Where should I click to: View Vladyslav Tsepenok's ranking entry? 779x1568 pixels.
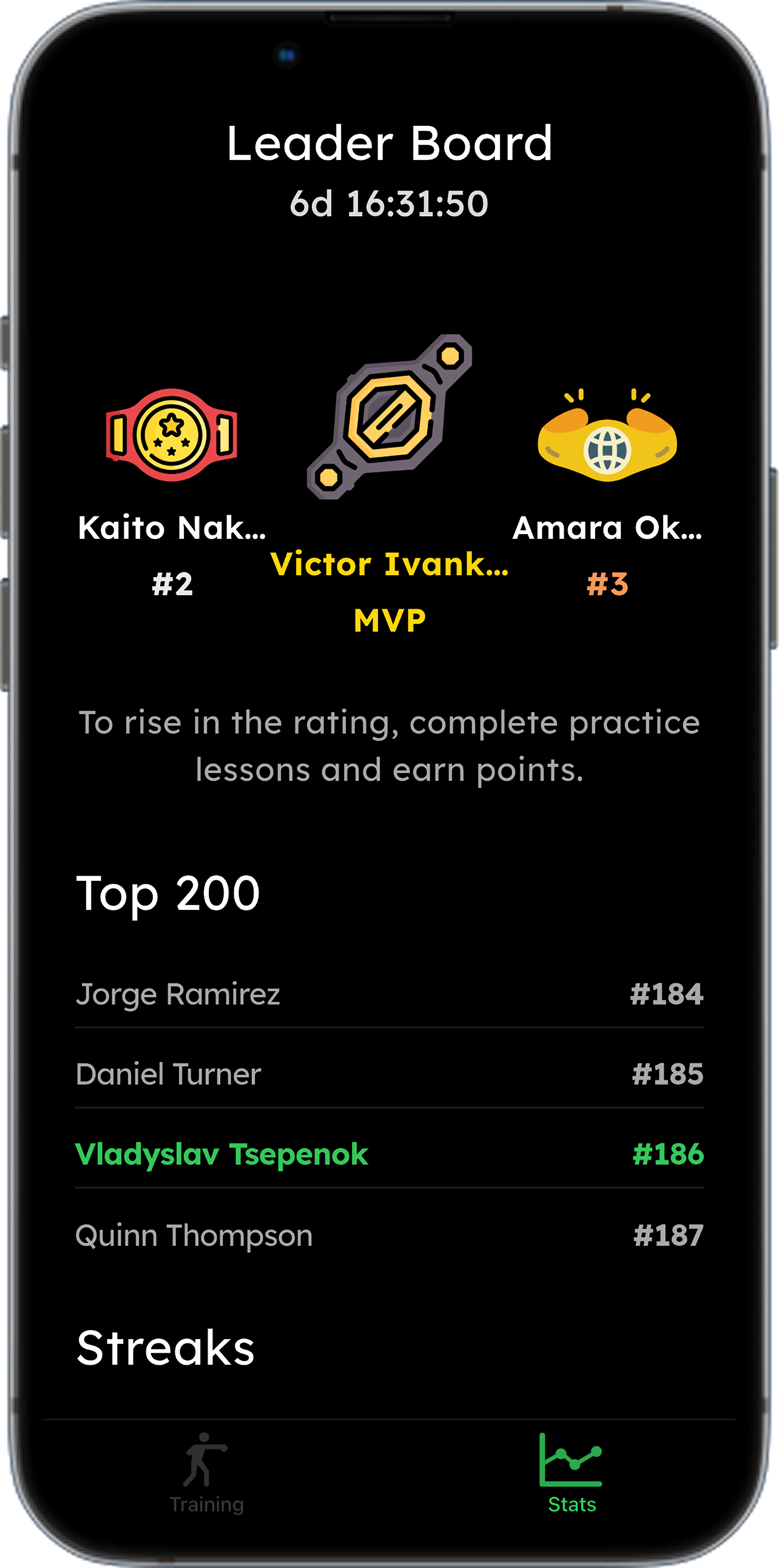389,1154
